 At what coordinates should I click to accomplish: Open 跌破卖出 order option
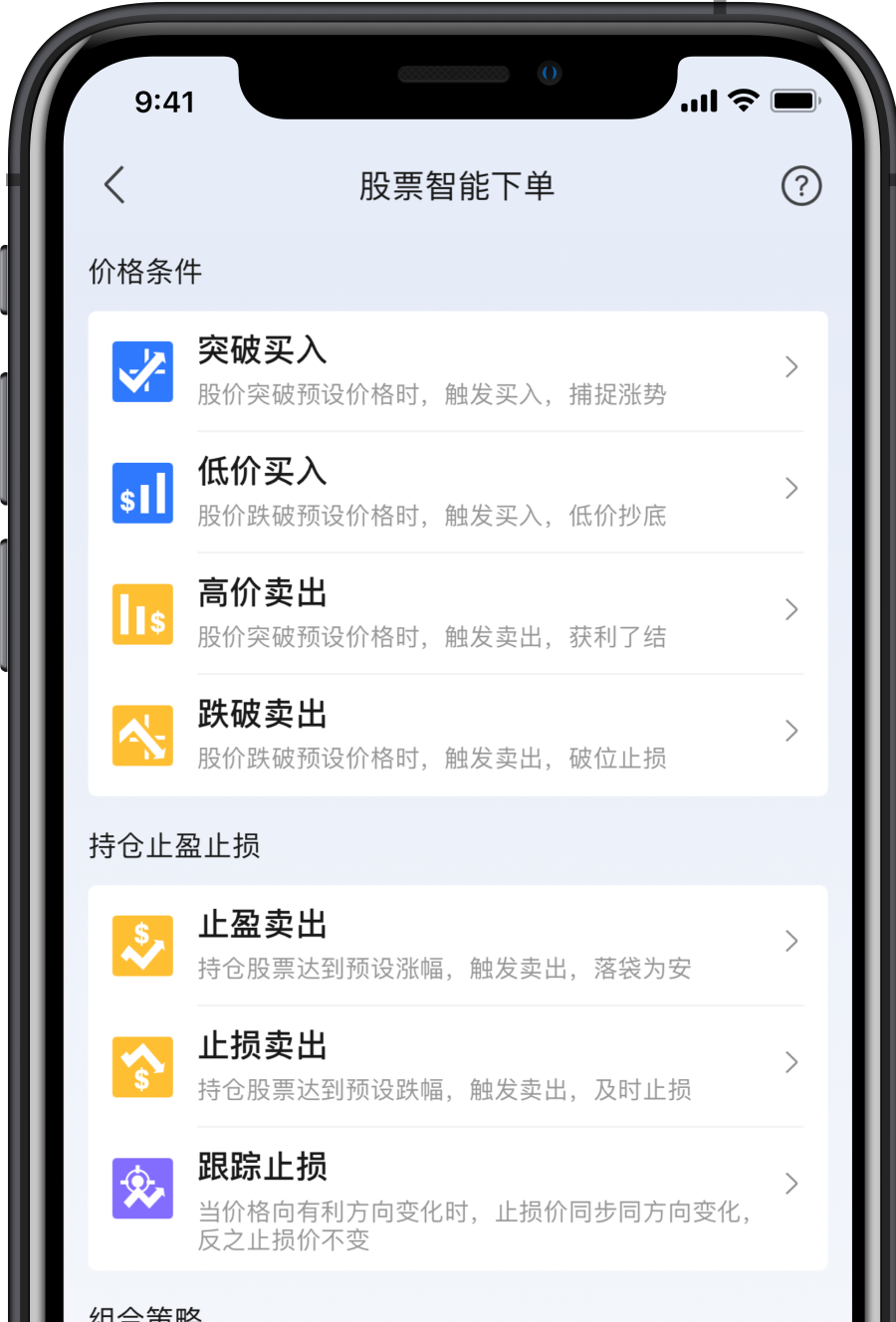tap(457, 735)
